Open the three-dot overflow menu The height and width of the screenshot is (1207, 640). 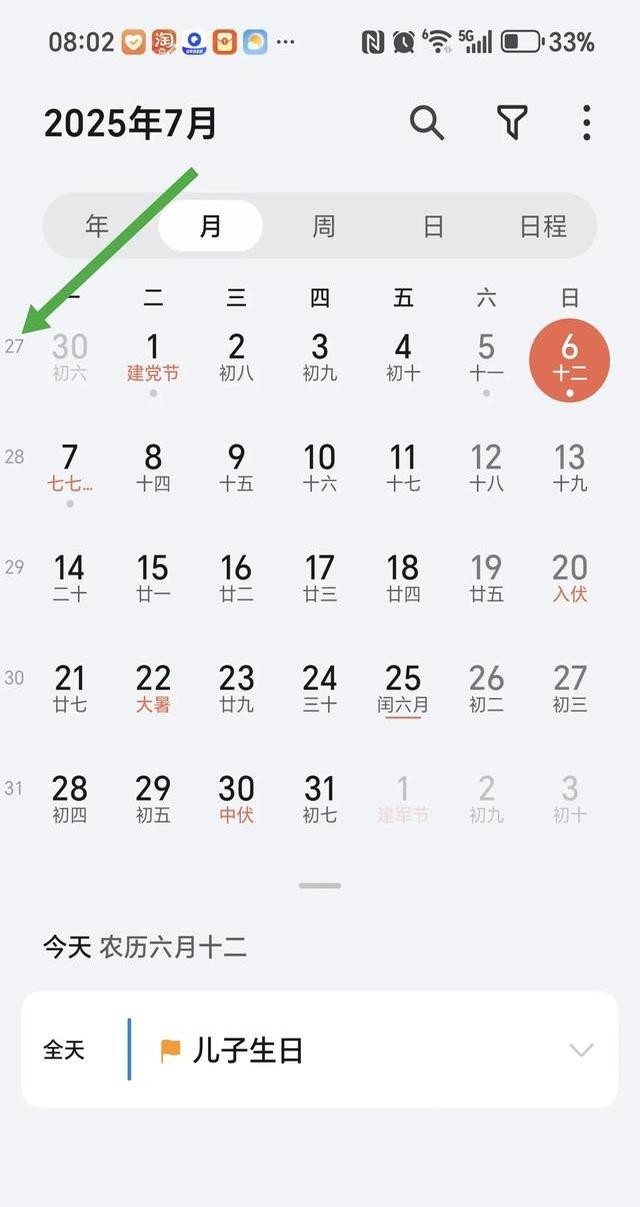587,123
